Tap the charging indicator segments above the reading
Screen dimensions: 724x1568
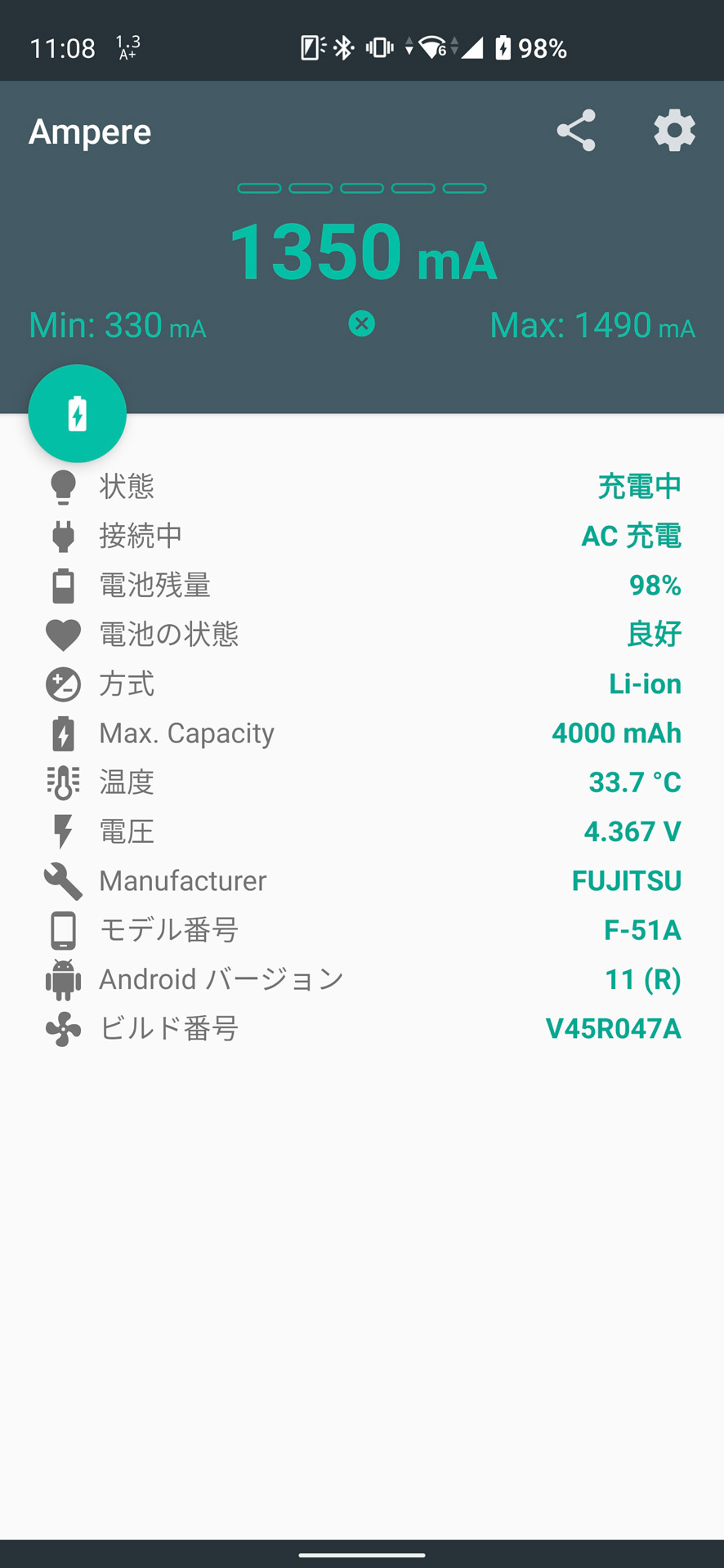[362, 187]
